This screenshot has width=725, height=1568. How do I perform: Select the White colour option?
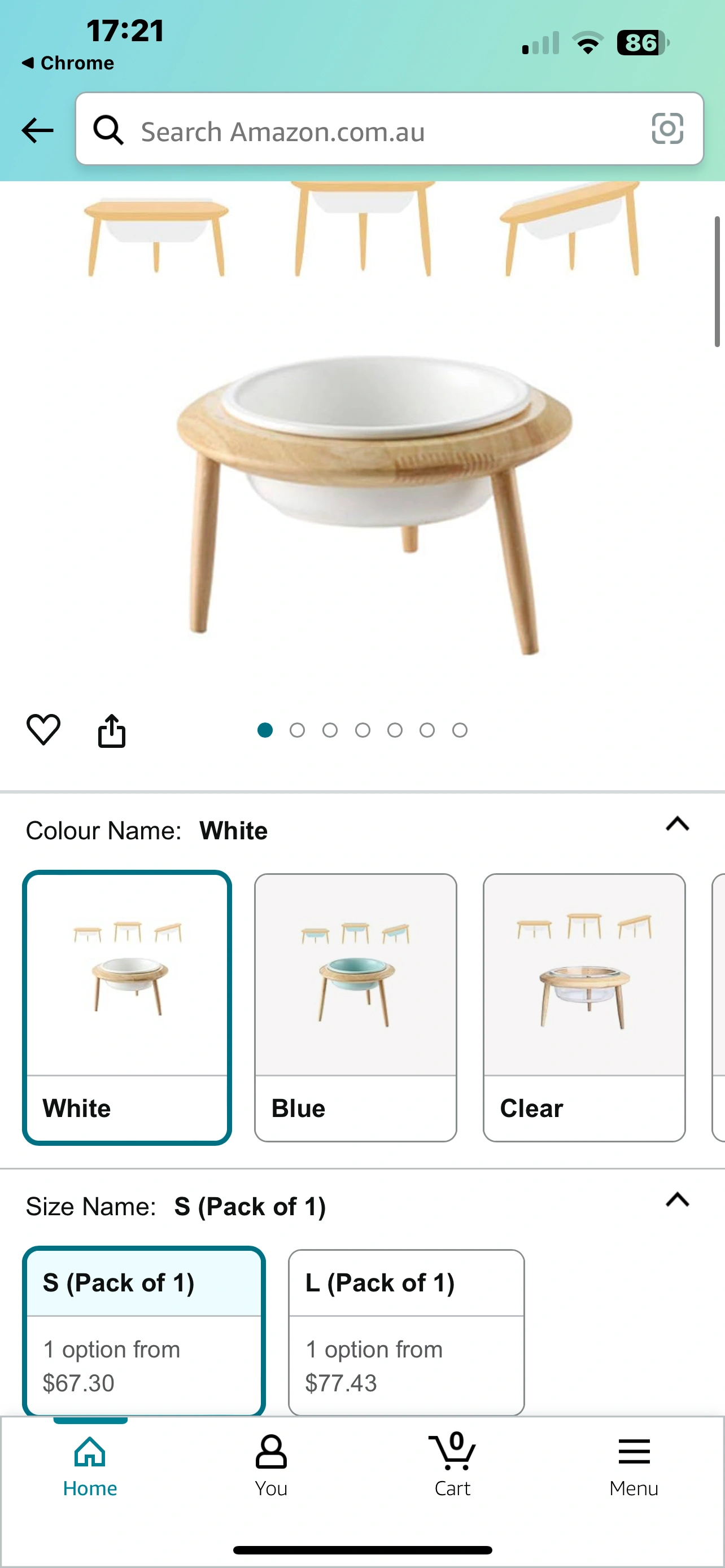coord(126,1008)
